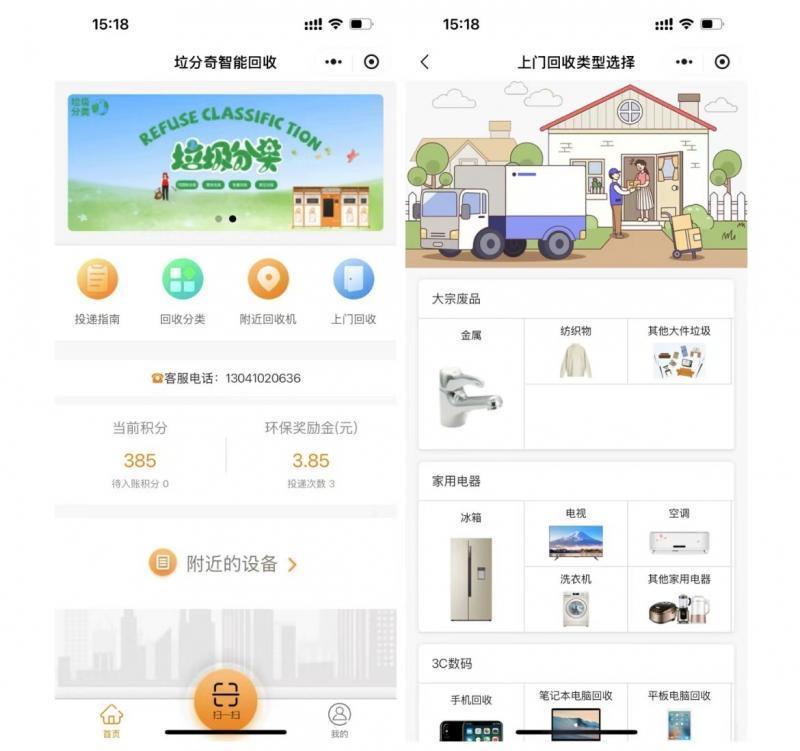This screenshot has height=751, width=800.
Task: Select 空调 appliance recycling
Action: pos(679,533)
